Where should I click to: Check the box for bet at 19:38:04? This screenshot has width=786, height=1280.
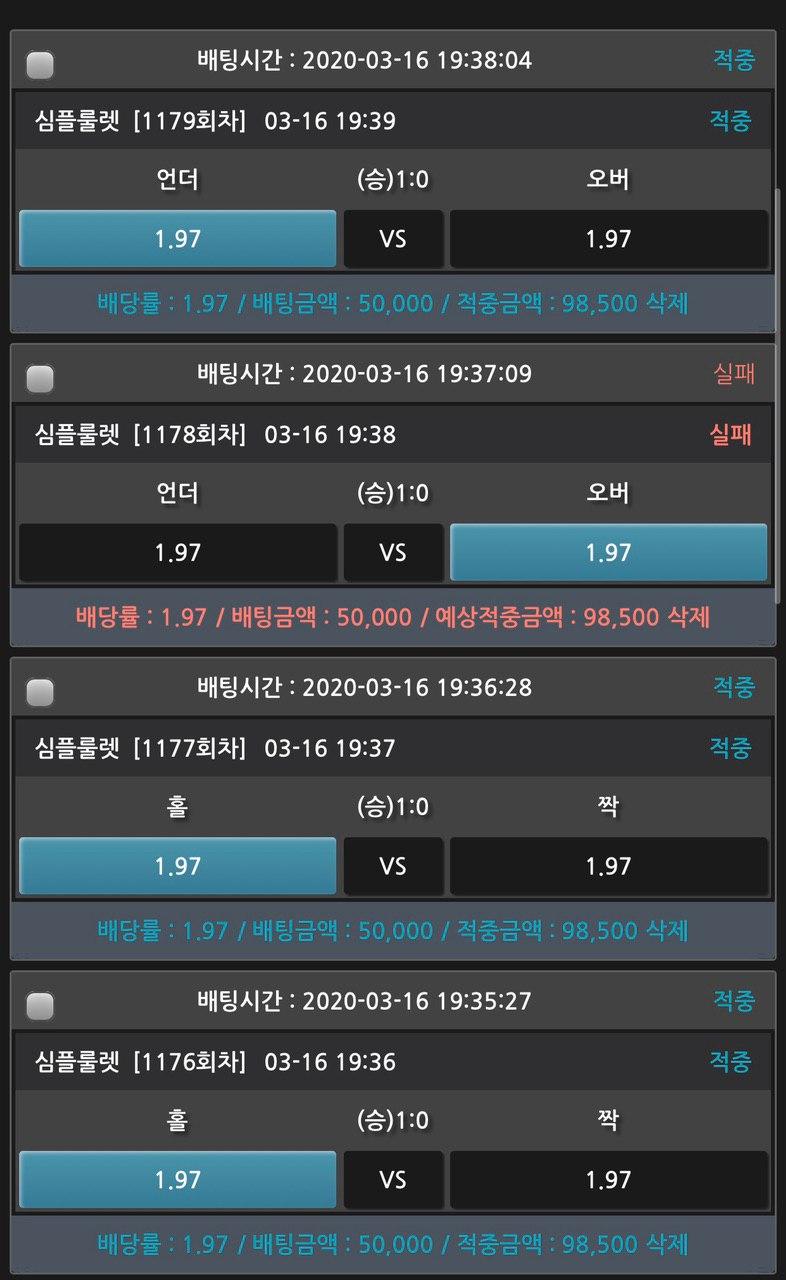click(40, 66)
